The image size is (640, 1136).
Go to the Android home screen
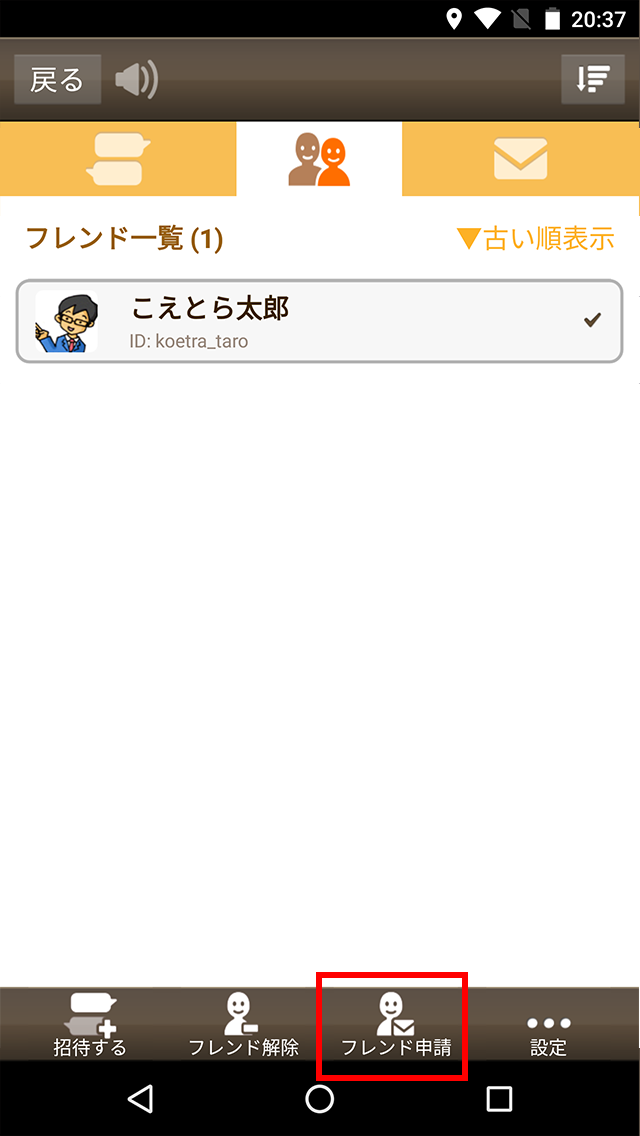tap(319, 1099)
